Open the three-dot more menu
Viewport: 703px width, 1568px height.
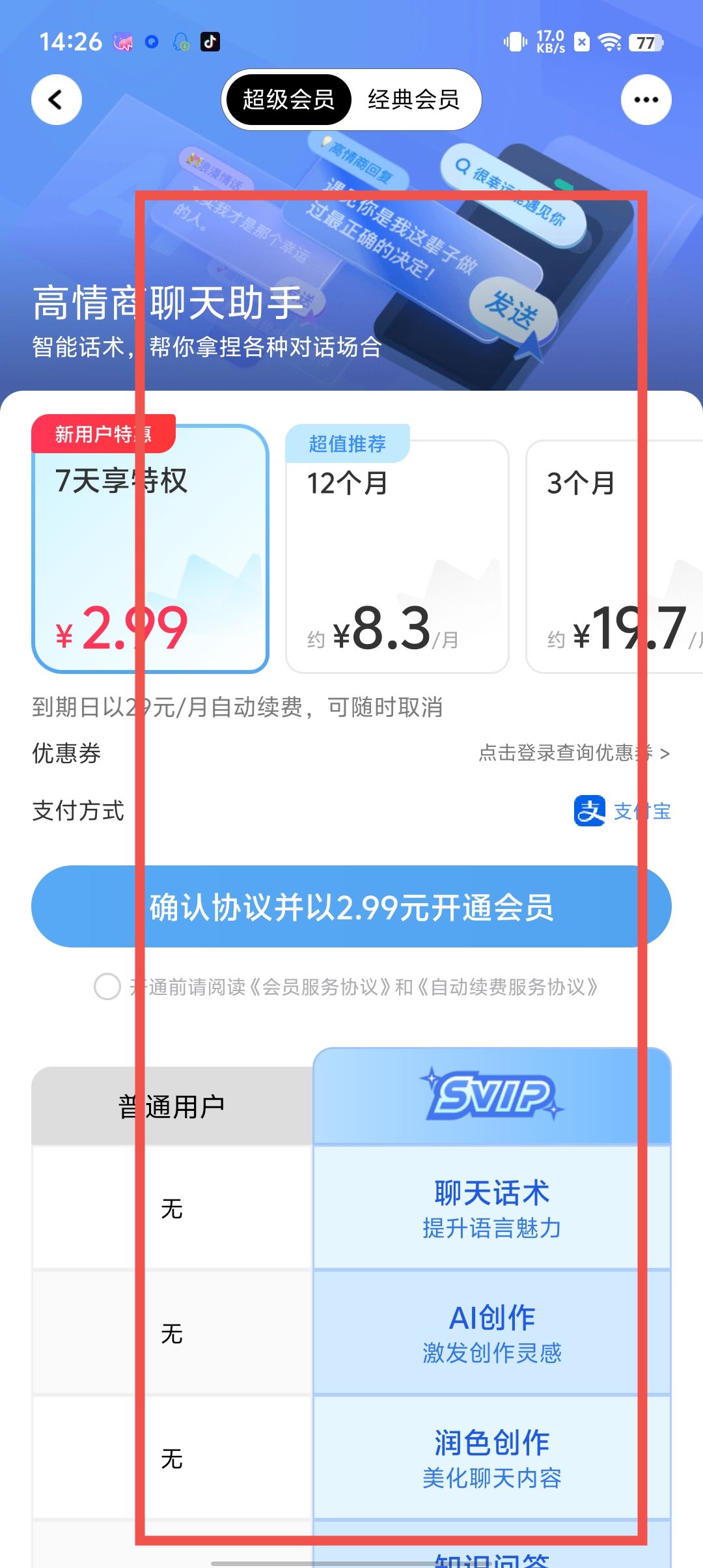point(646,100)
